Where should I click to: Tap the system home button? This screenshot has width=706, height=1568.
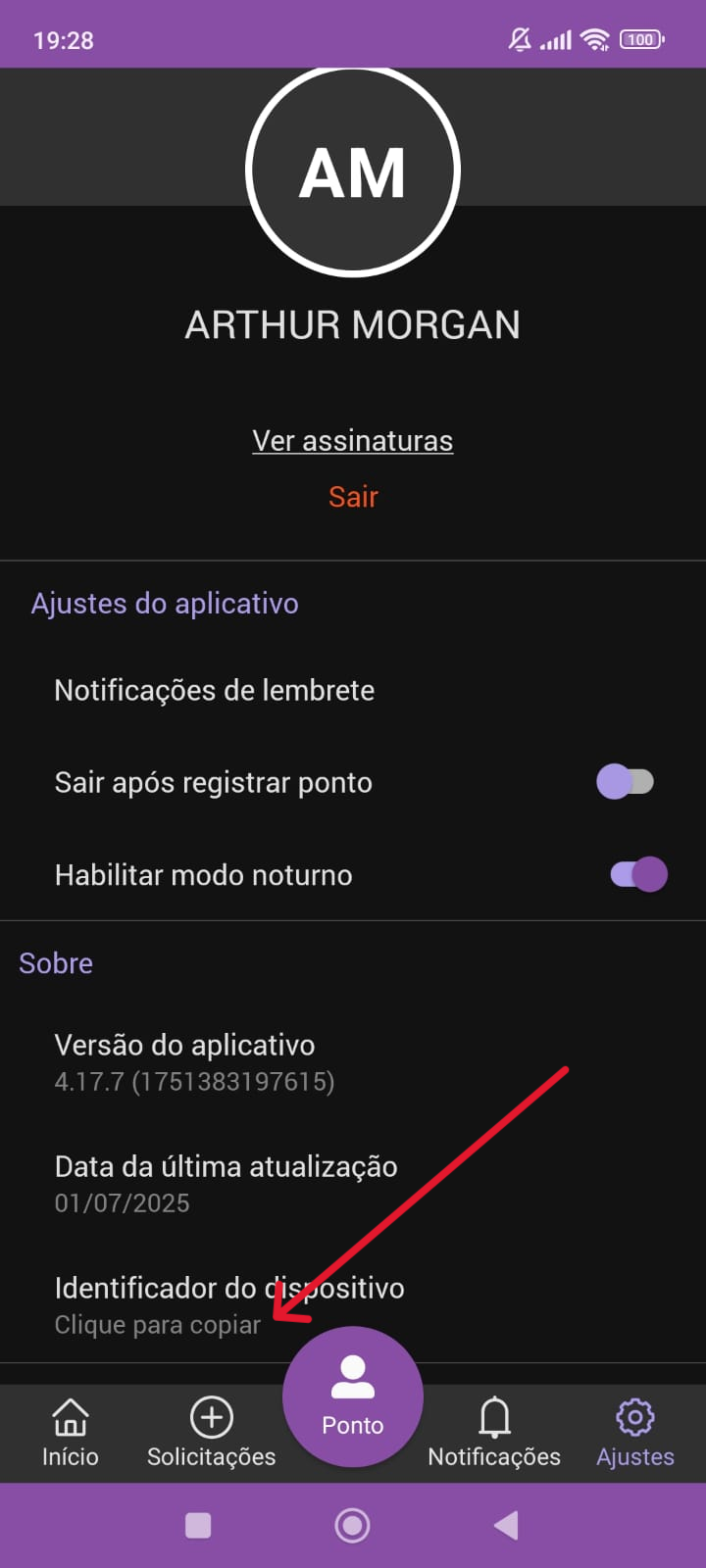coord(353,1525)
